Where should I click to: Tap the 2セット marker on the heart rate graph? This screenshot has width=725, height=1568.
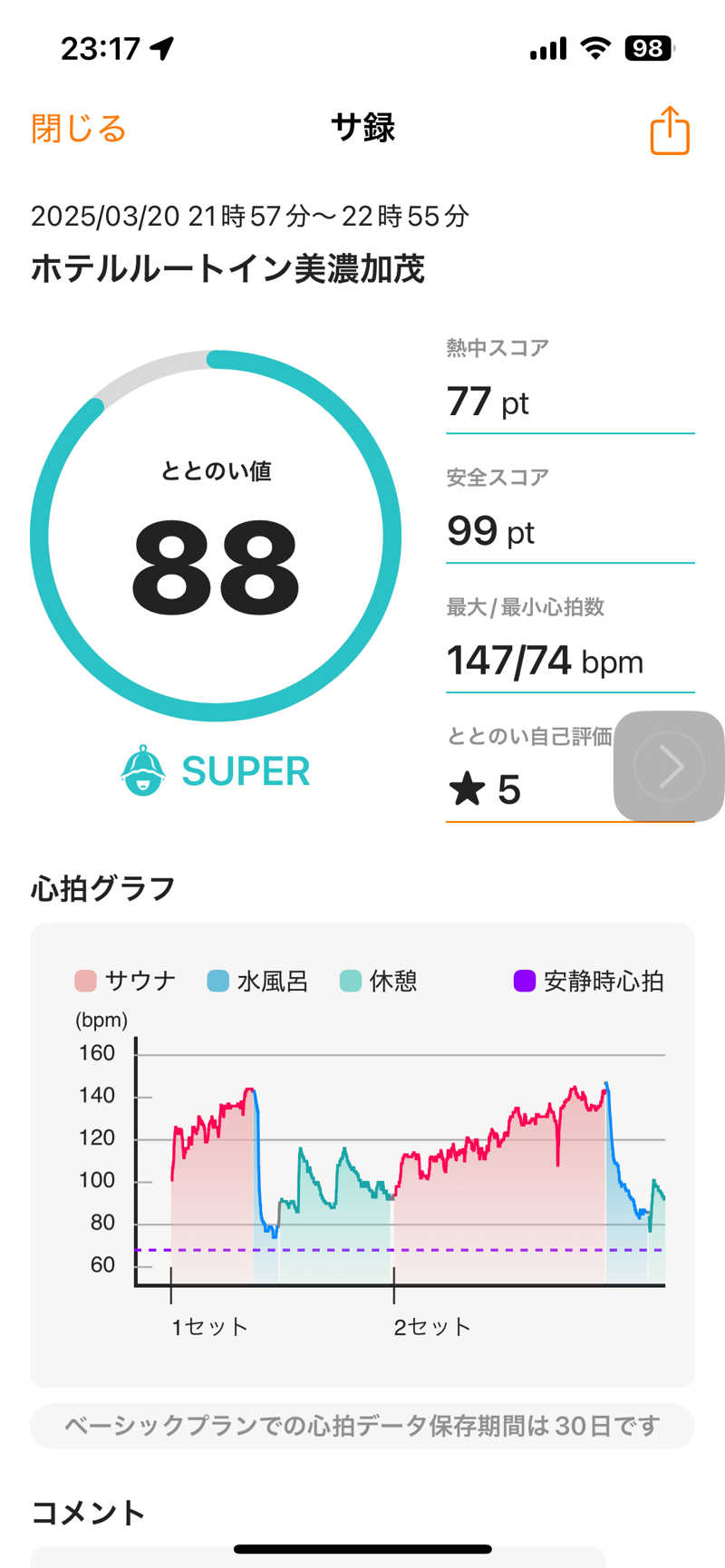(431, 1326)
